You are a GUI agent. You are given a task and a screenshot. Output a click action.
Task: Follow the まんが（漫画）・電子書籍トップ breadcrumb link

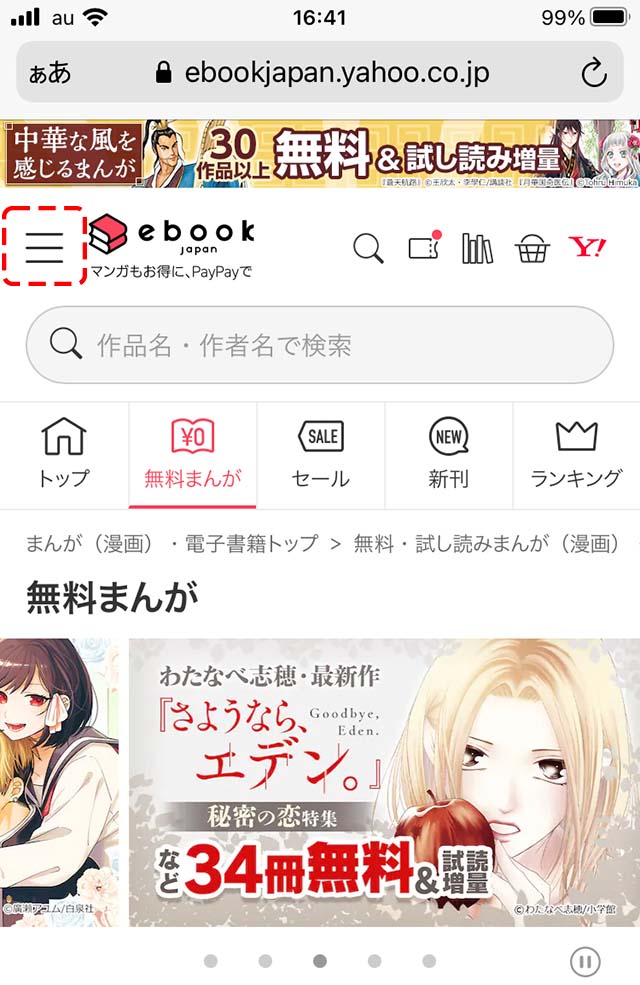tap(172, 543)
